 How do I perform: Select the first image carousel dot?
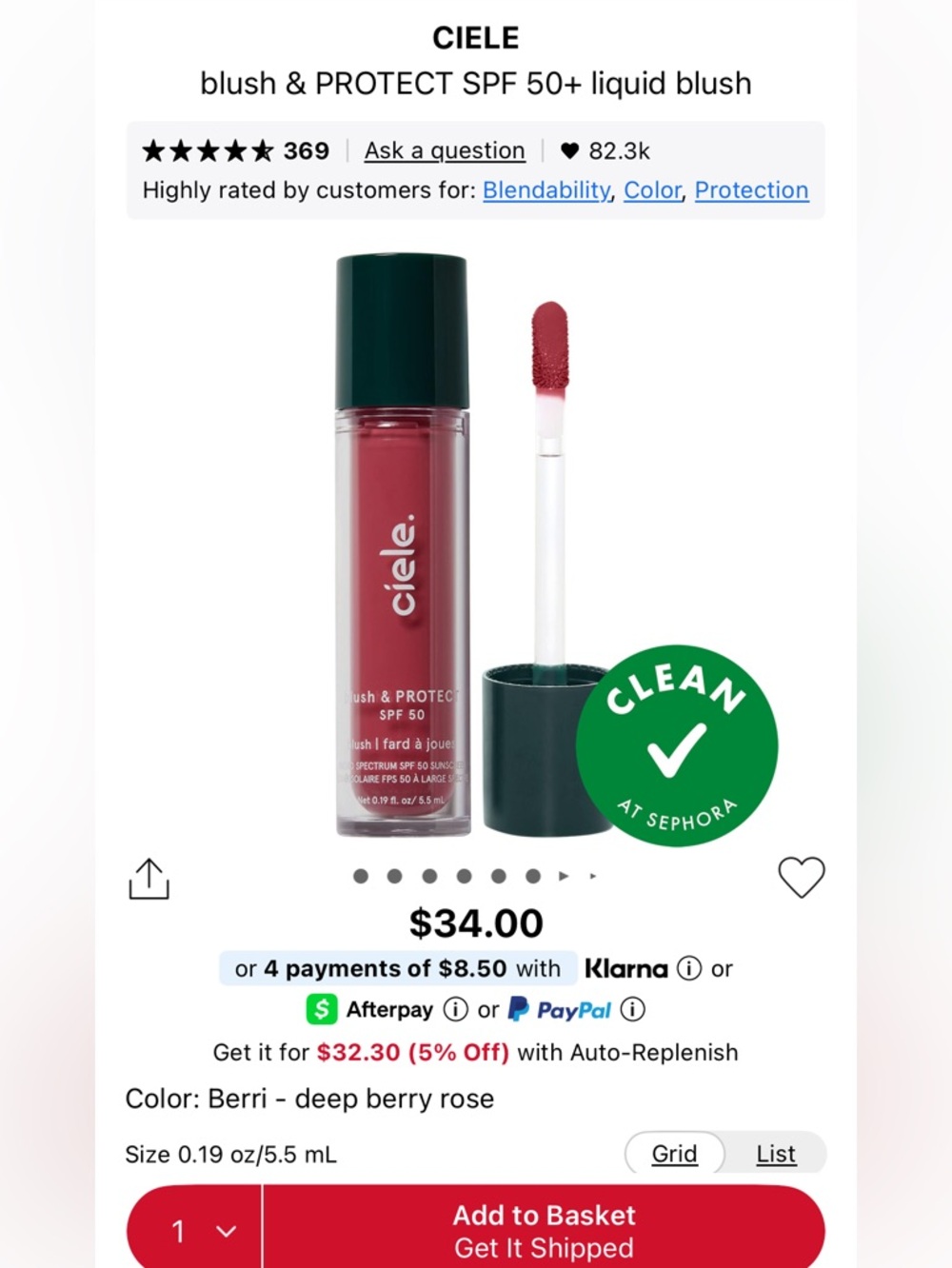361,876
